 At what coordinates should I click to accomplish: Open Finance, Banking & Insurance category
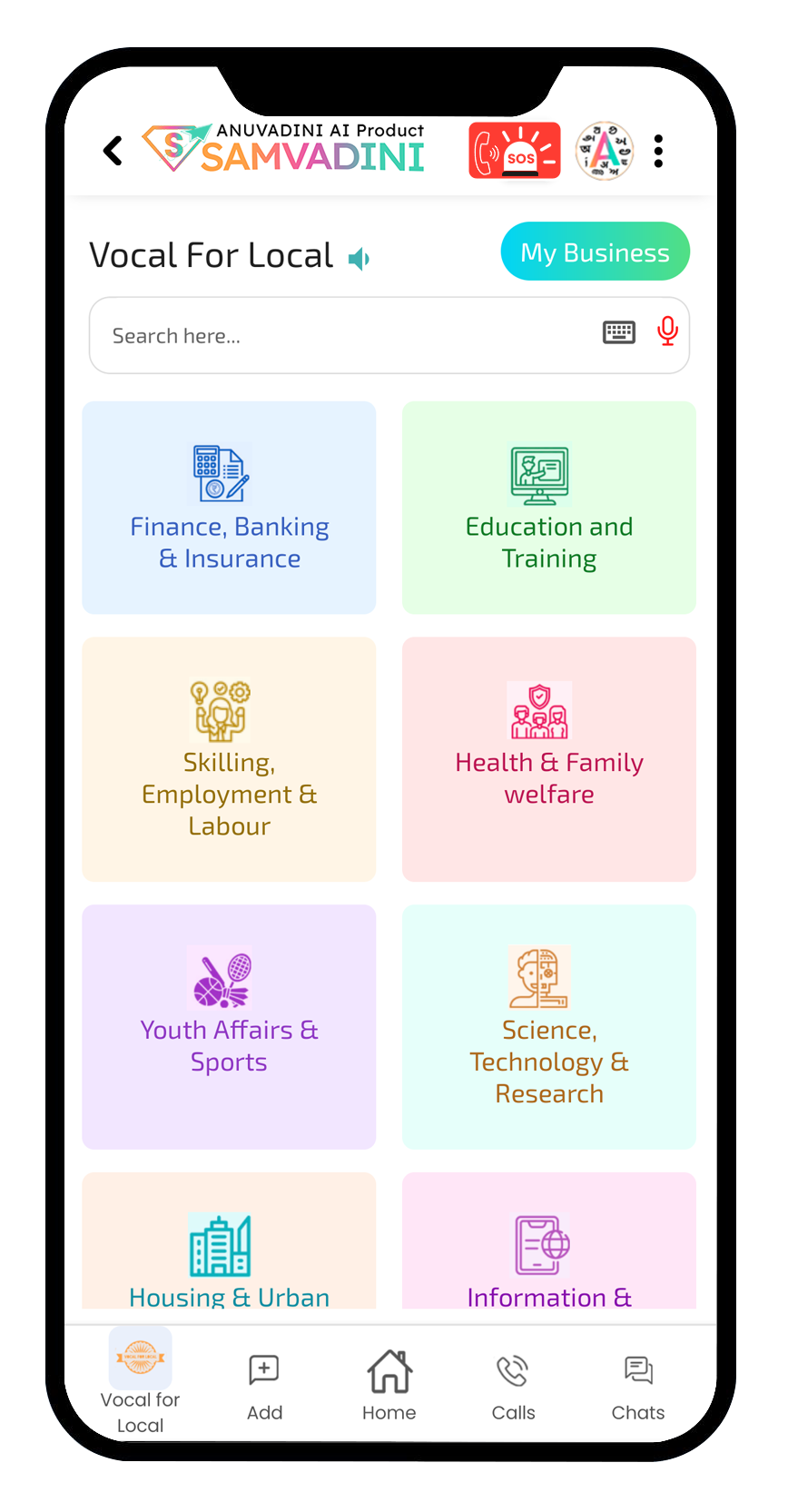coord(229,508)
